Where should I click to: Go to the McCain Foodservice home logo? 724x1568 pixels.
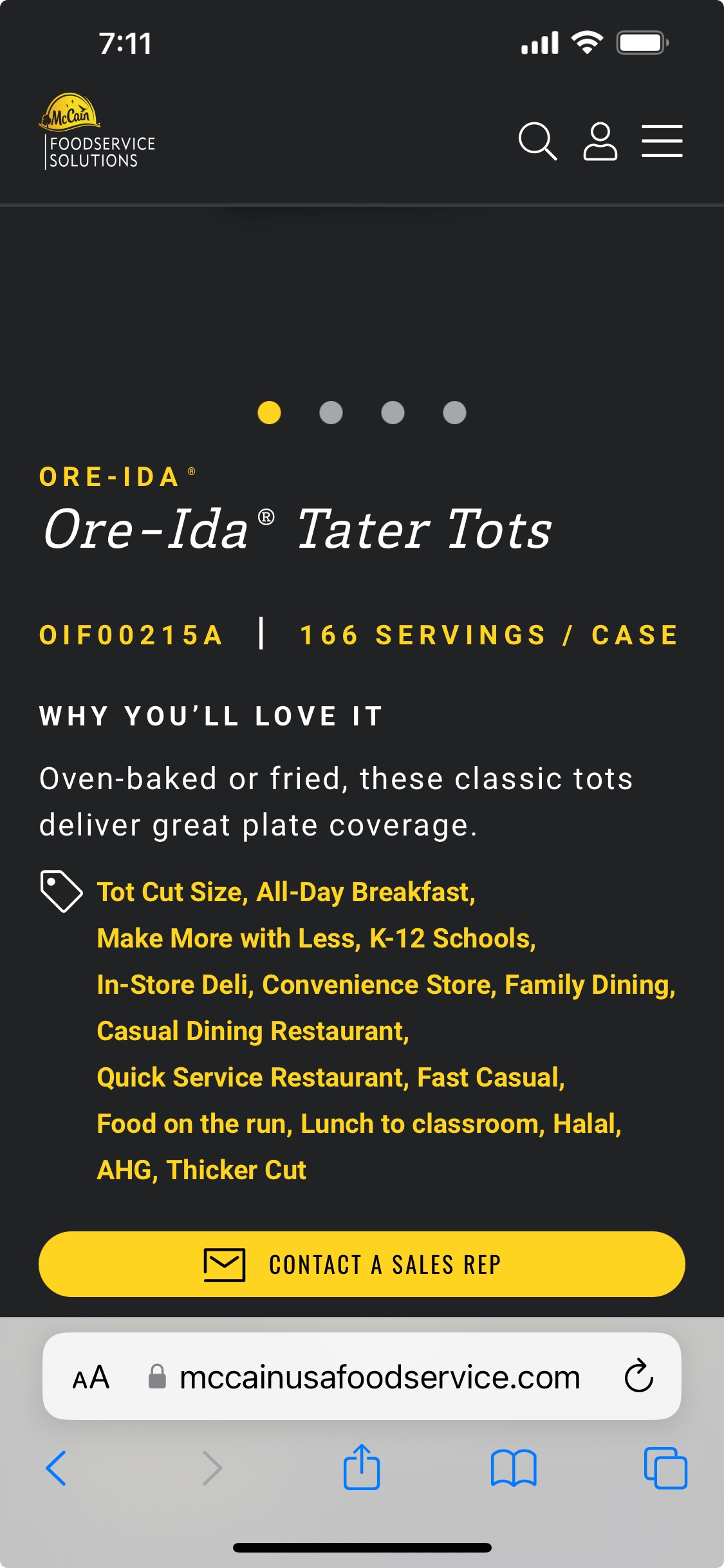tap(97, 132)
